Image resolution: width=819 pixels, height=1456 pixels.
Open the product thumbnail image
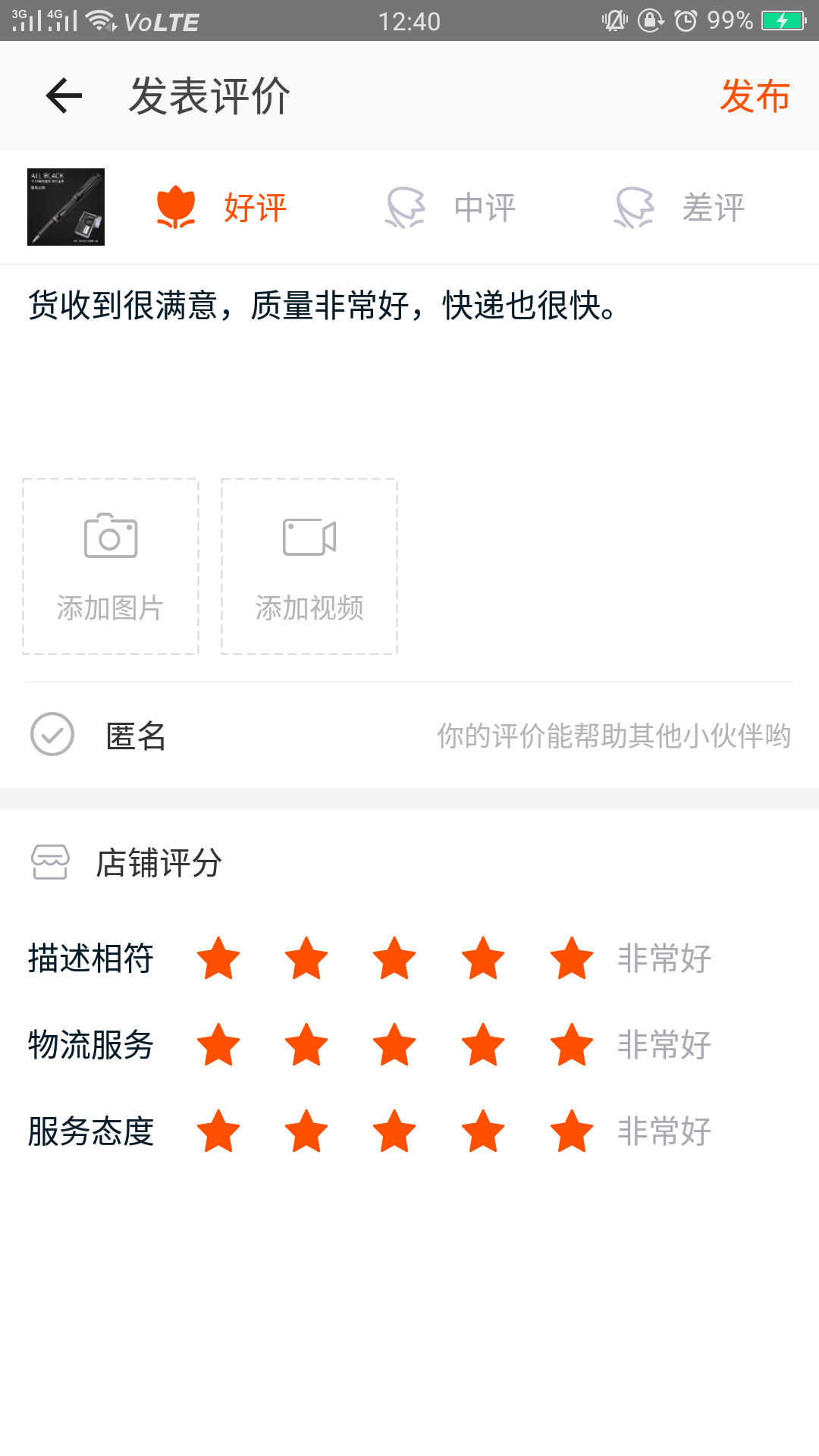click(66, 207)
